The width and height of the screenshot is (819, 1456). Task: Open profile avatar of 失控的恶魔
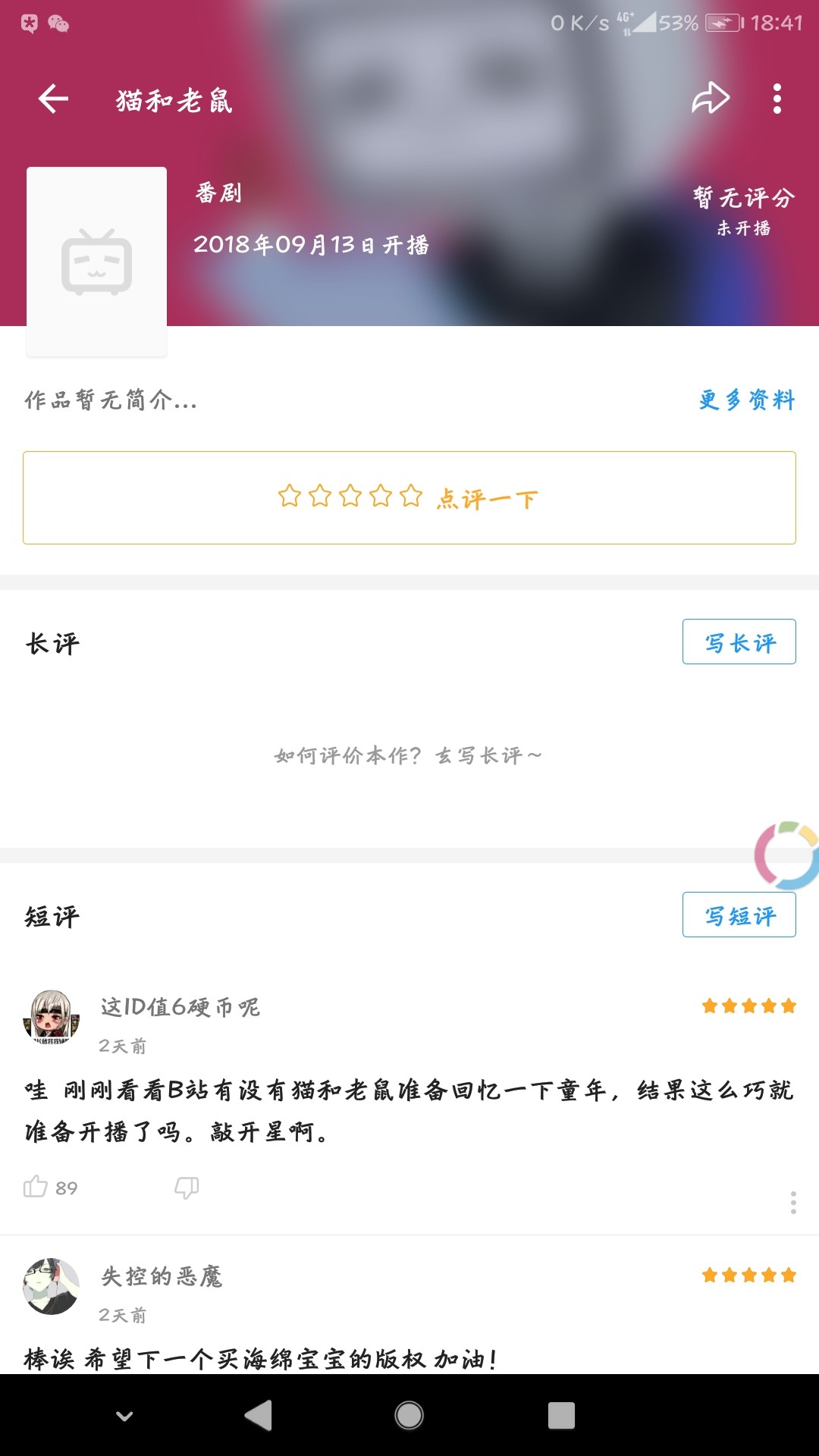coord(51,1286)
